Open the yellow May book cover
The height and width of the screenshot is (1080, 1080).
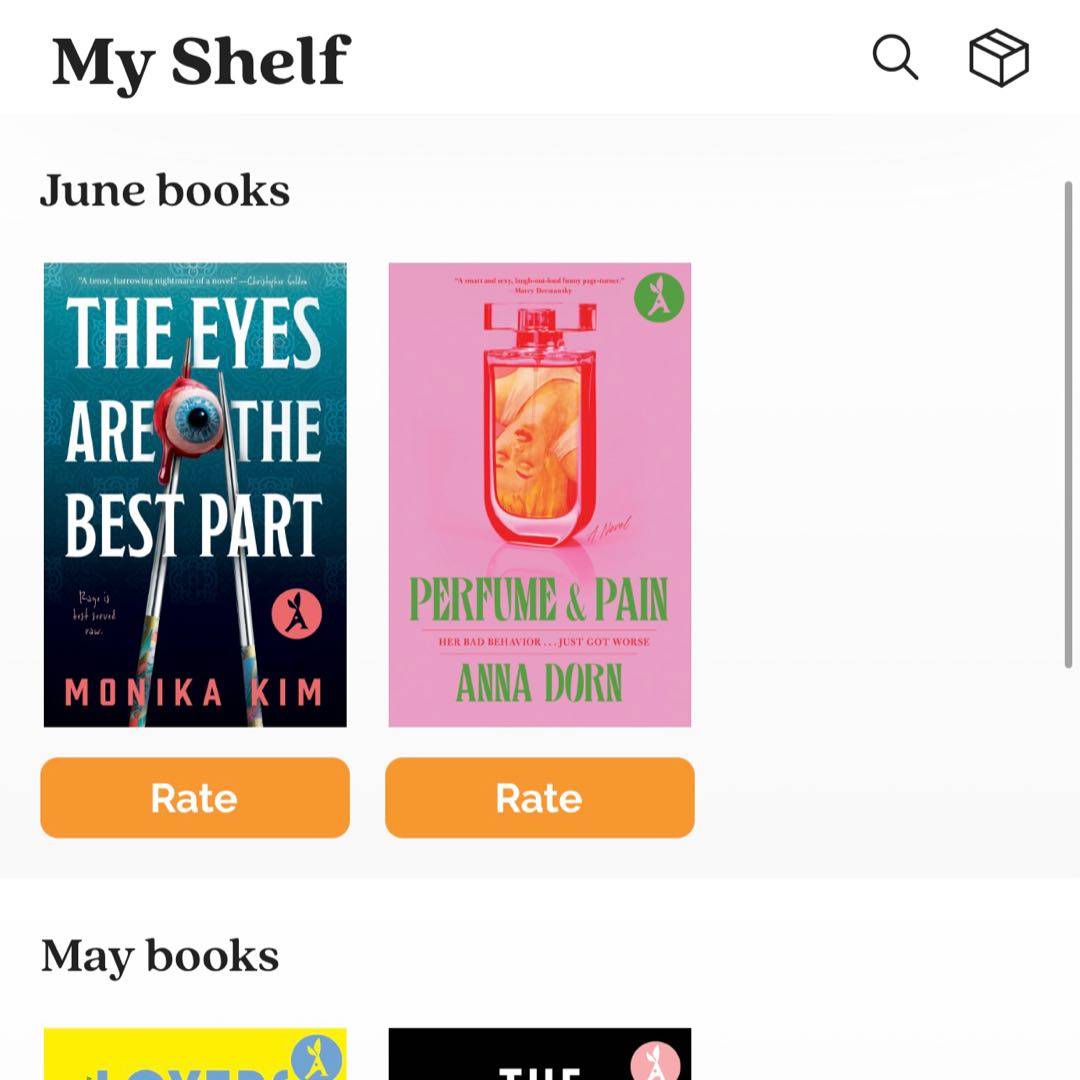(x=195, y=1054)
